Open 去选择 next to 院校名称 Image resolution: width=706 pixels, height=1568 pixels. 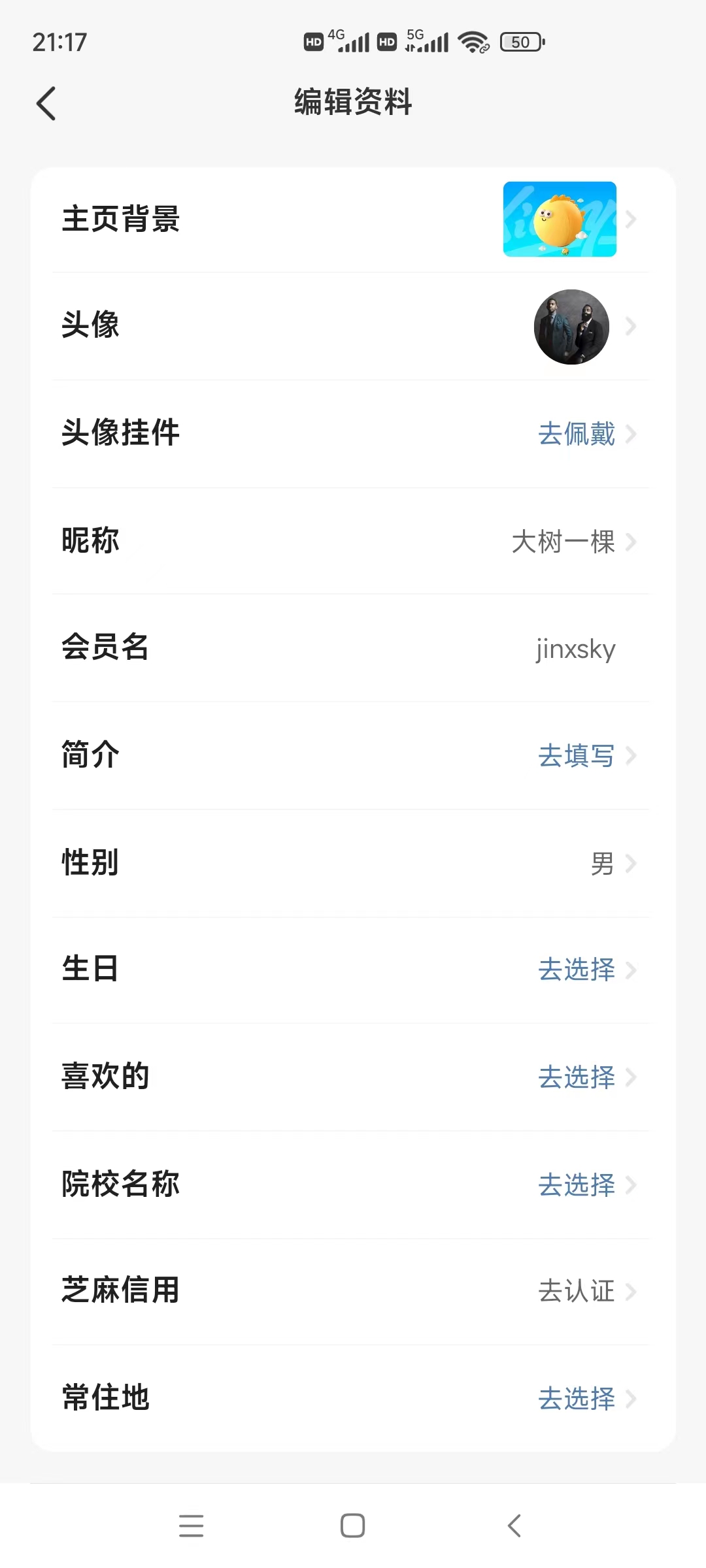coord(576,1184)
